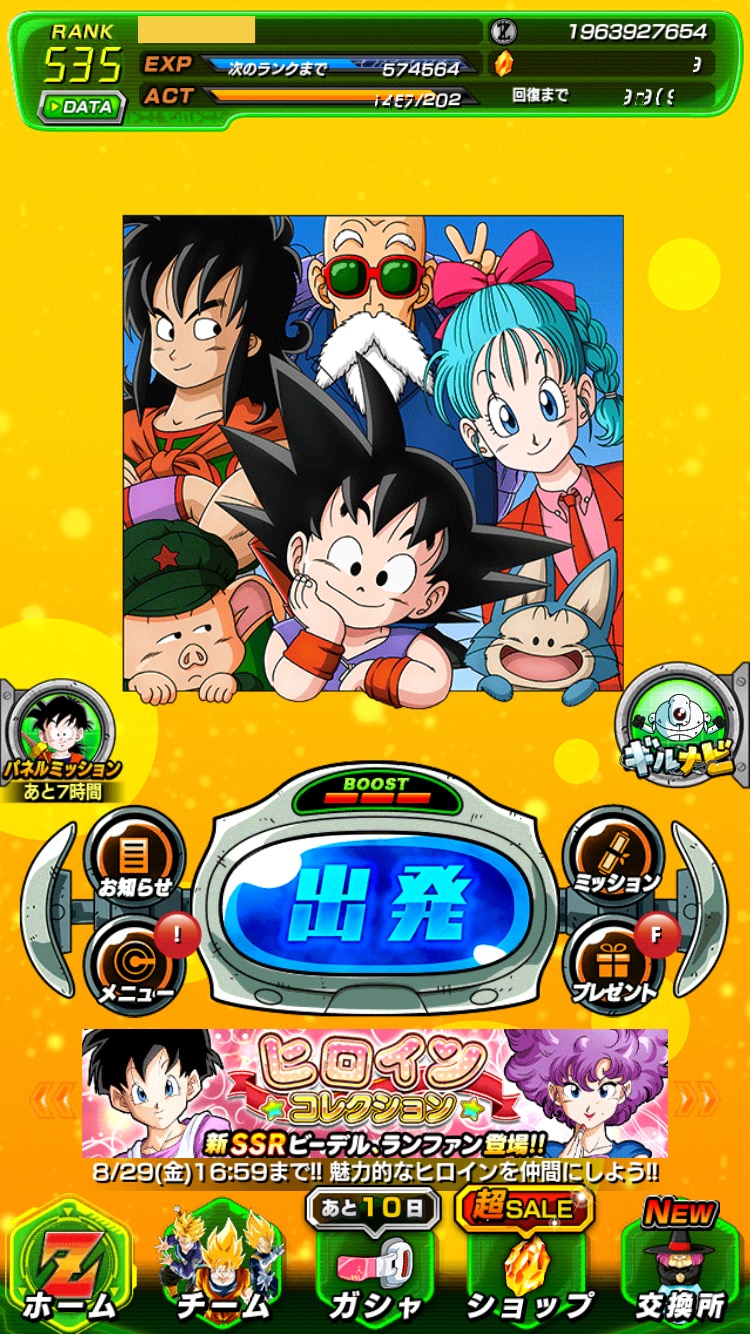Open the ヒロインコレクション event banner
This screenshot has width=750, height=1334.
tap(375, 1094)
